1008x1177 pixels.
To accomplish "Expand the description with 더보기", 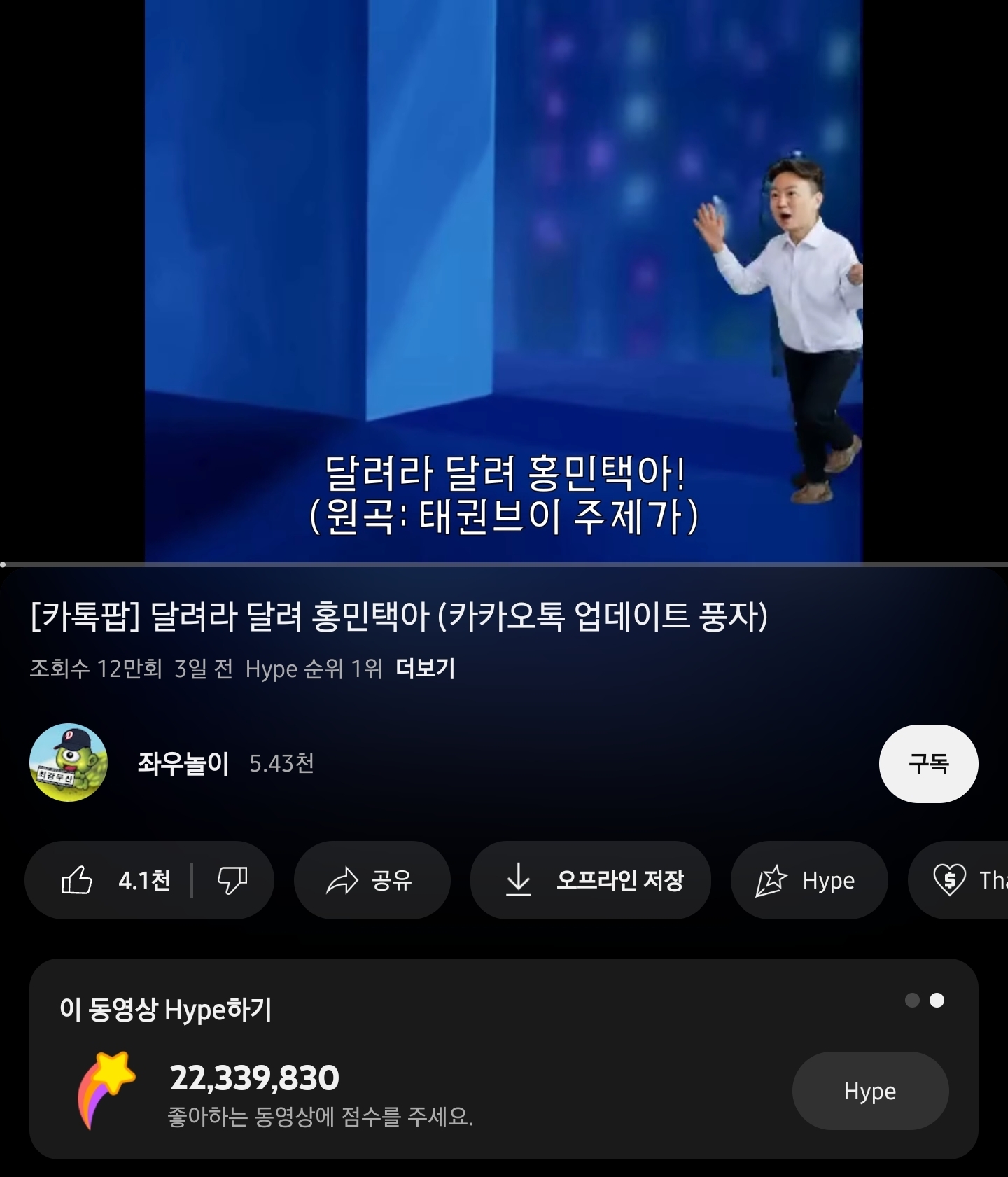I will coord(425,669).
